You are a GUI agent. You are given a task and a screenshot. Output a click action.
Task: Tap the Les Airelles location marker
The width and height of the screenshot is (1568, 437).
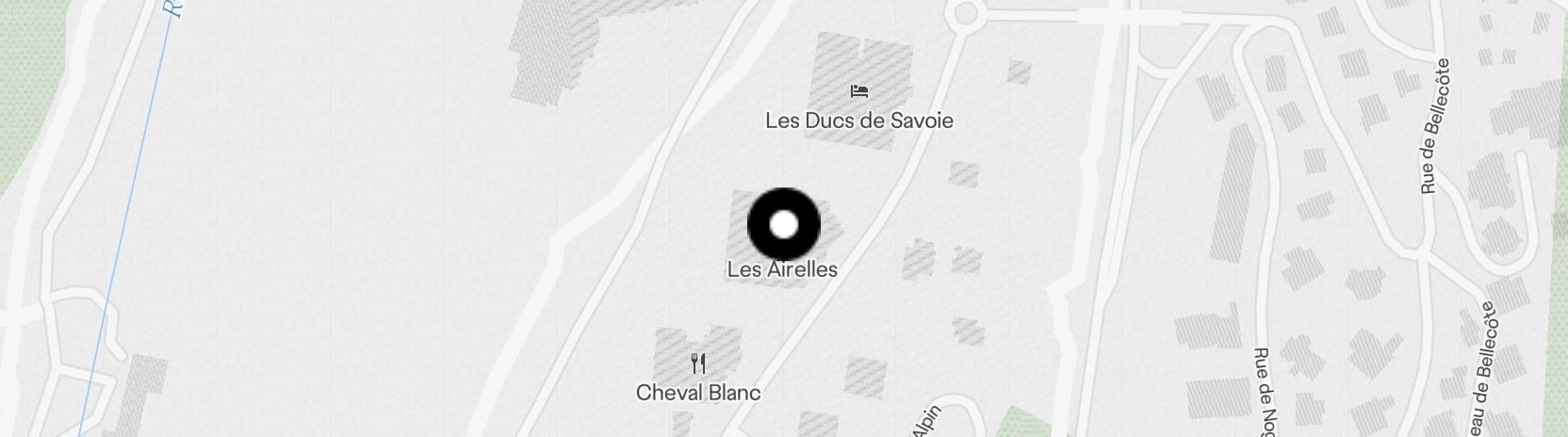(784, 225)
